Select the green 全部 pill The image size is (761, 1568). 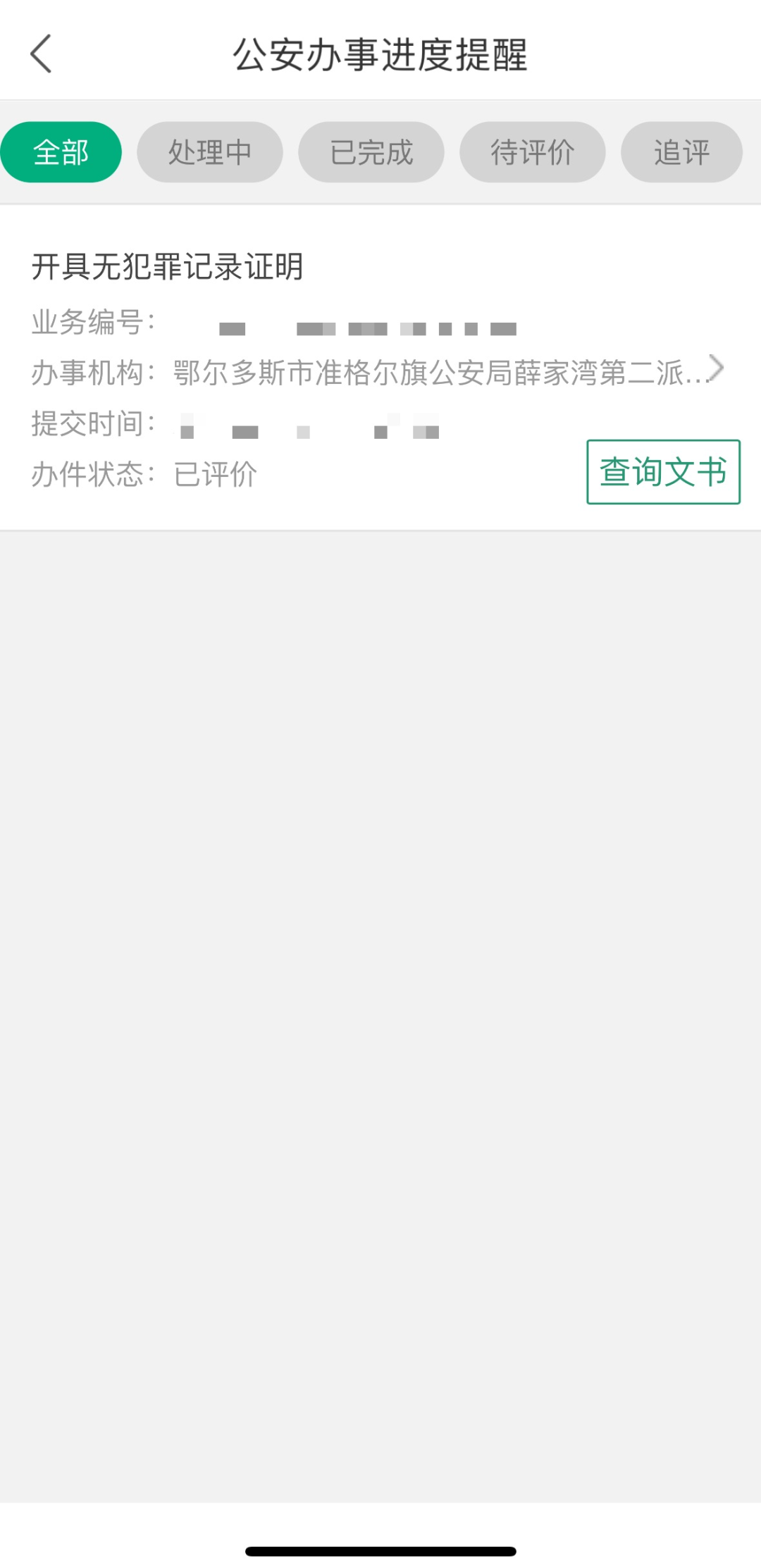61,151
